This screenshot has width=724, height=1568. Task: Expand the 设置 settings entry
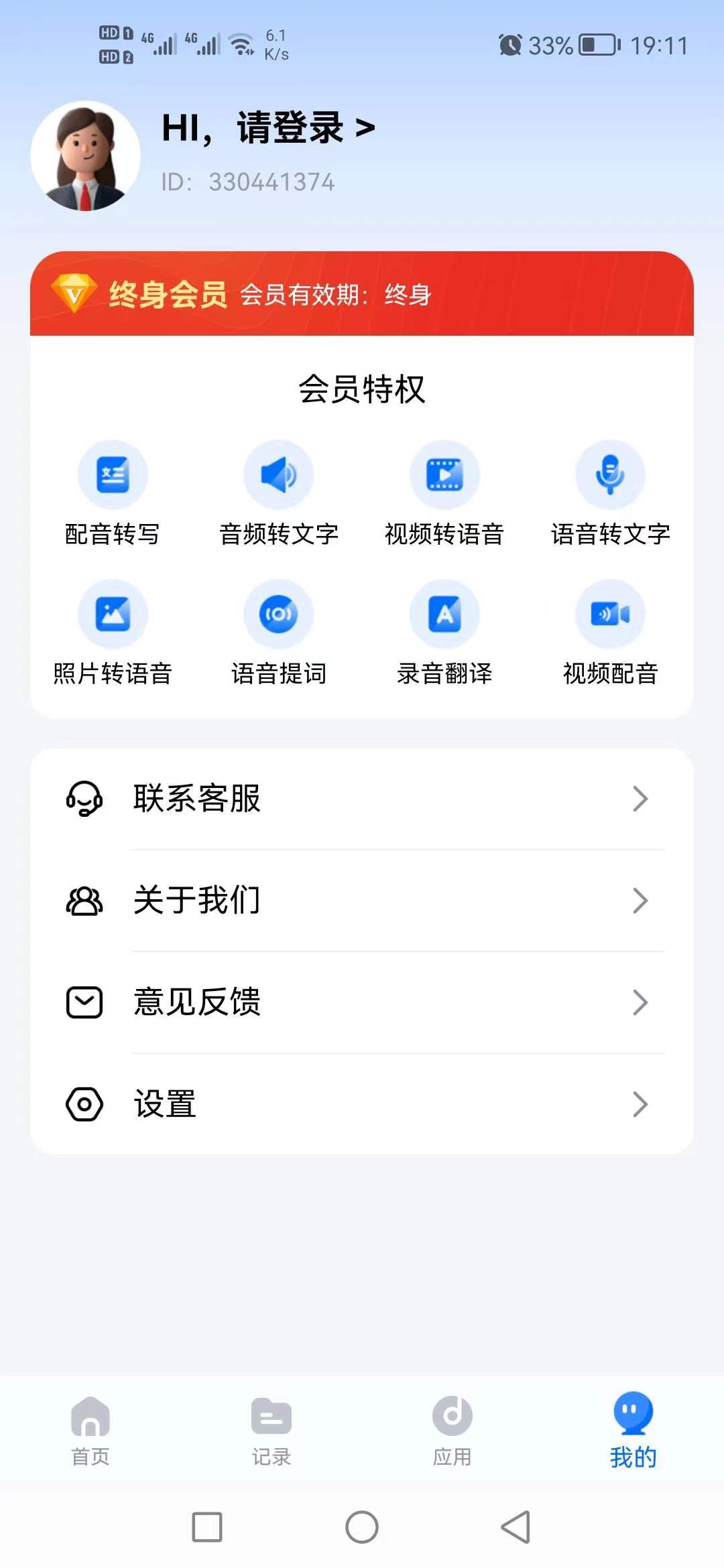362,1104
